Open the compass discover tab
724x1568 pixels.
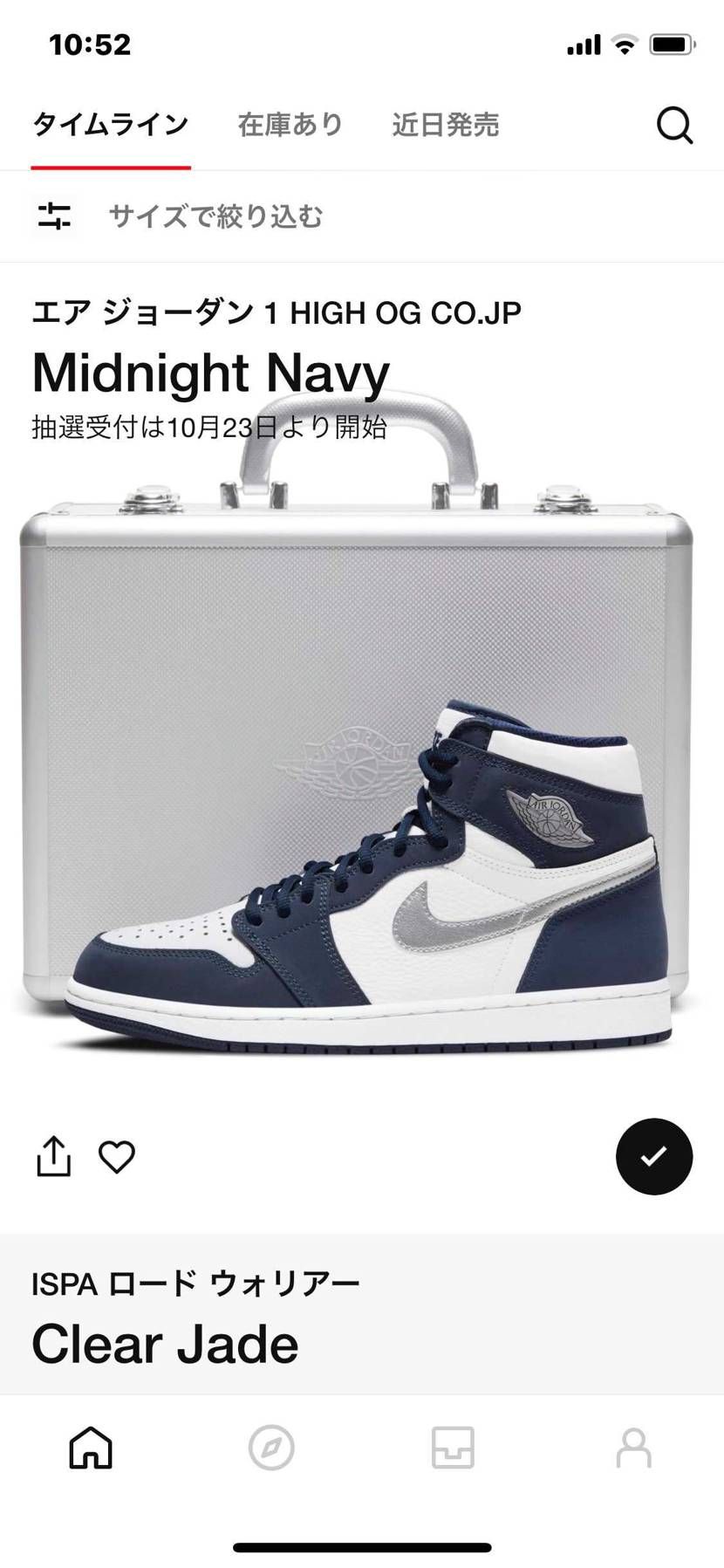pos(271,1448)
